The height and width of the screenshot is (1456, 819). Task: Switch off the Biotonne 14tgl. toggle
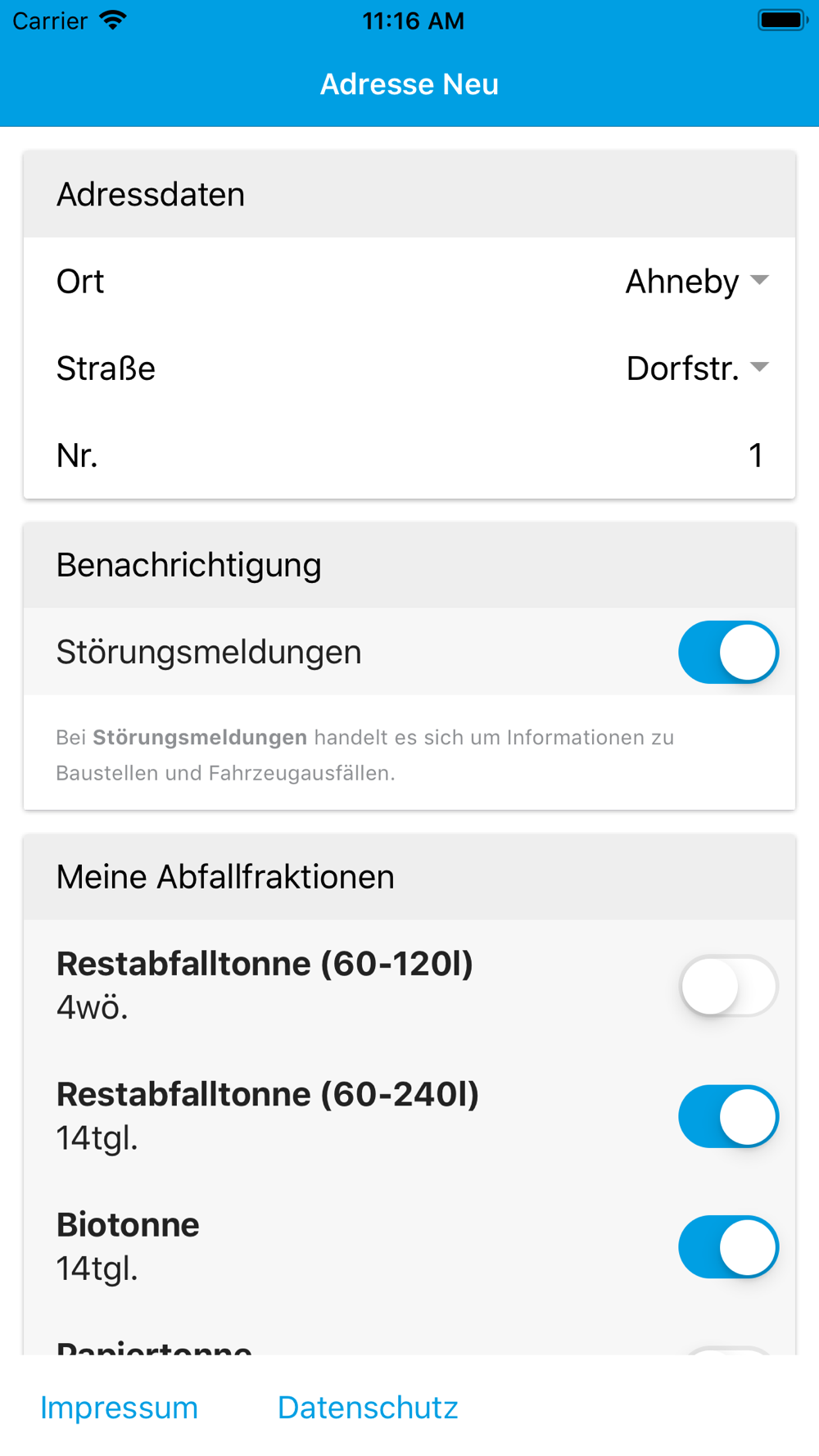click(728, 1247)
